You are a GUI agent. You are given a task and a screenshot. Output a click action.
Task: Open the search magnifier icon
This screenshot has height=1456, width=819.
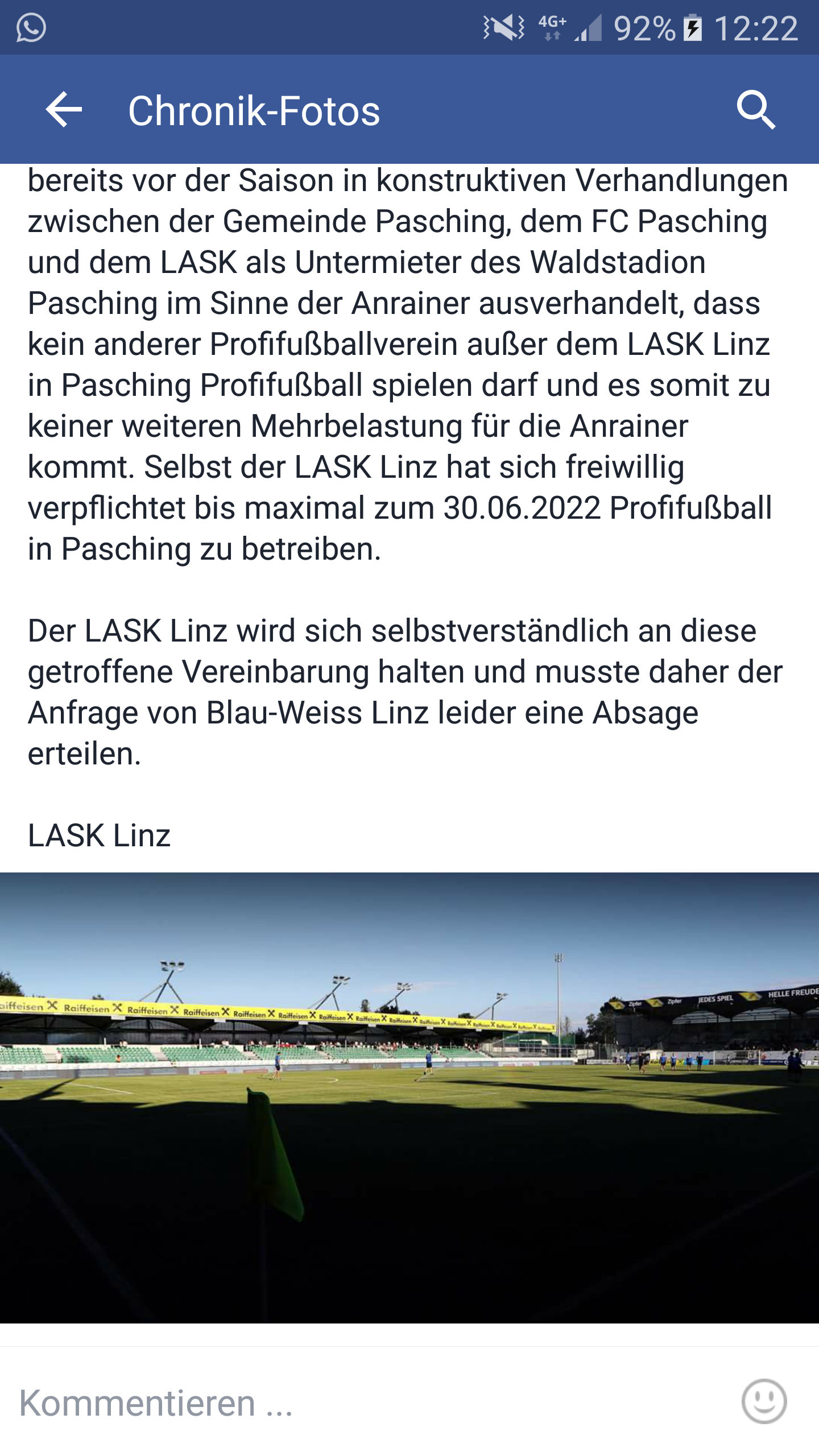[x=756, y=110]
